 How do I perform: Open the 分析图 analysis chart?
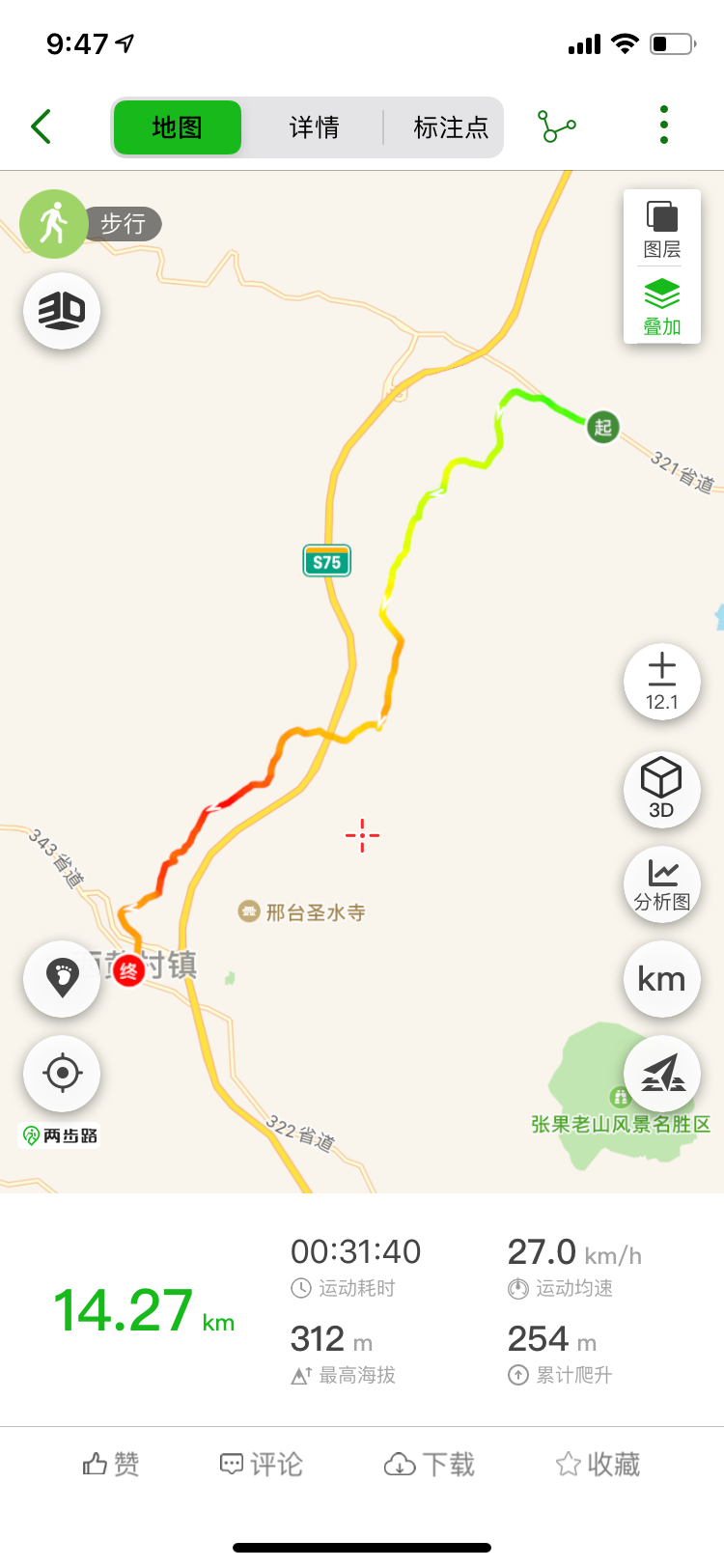coord(661,884)
